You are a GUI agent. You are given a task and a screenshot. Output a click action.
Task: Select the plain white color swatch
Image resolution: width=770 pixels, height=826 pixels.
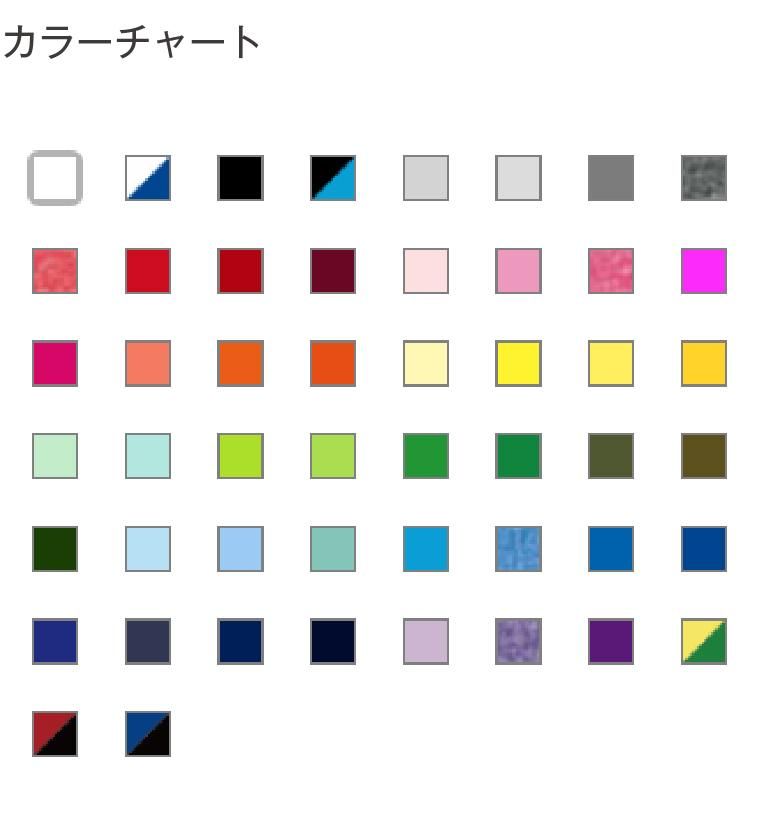click(x=55, y=178)
